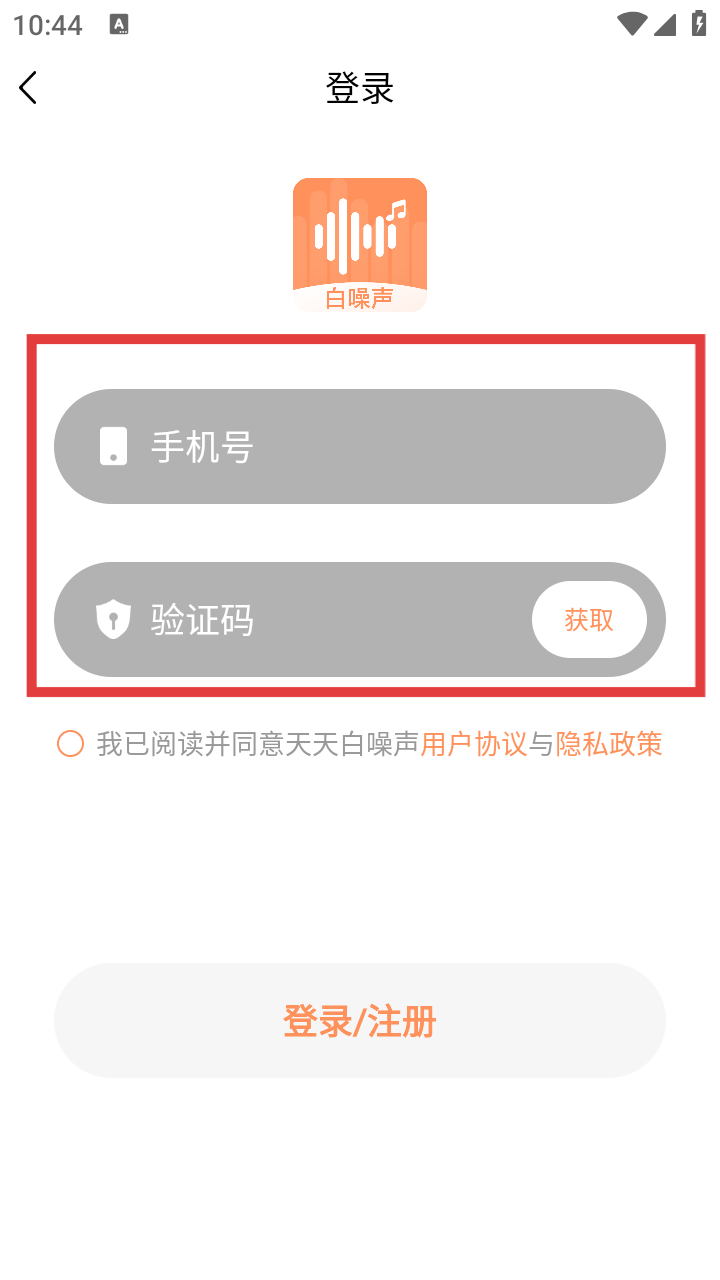720x1280 pixels.
Task: Focus the 验证码 verification code field
Action: pos(292,620)
